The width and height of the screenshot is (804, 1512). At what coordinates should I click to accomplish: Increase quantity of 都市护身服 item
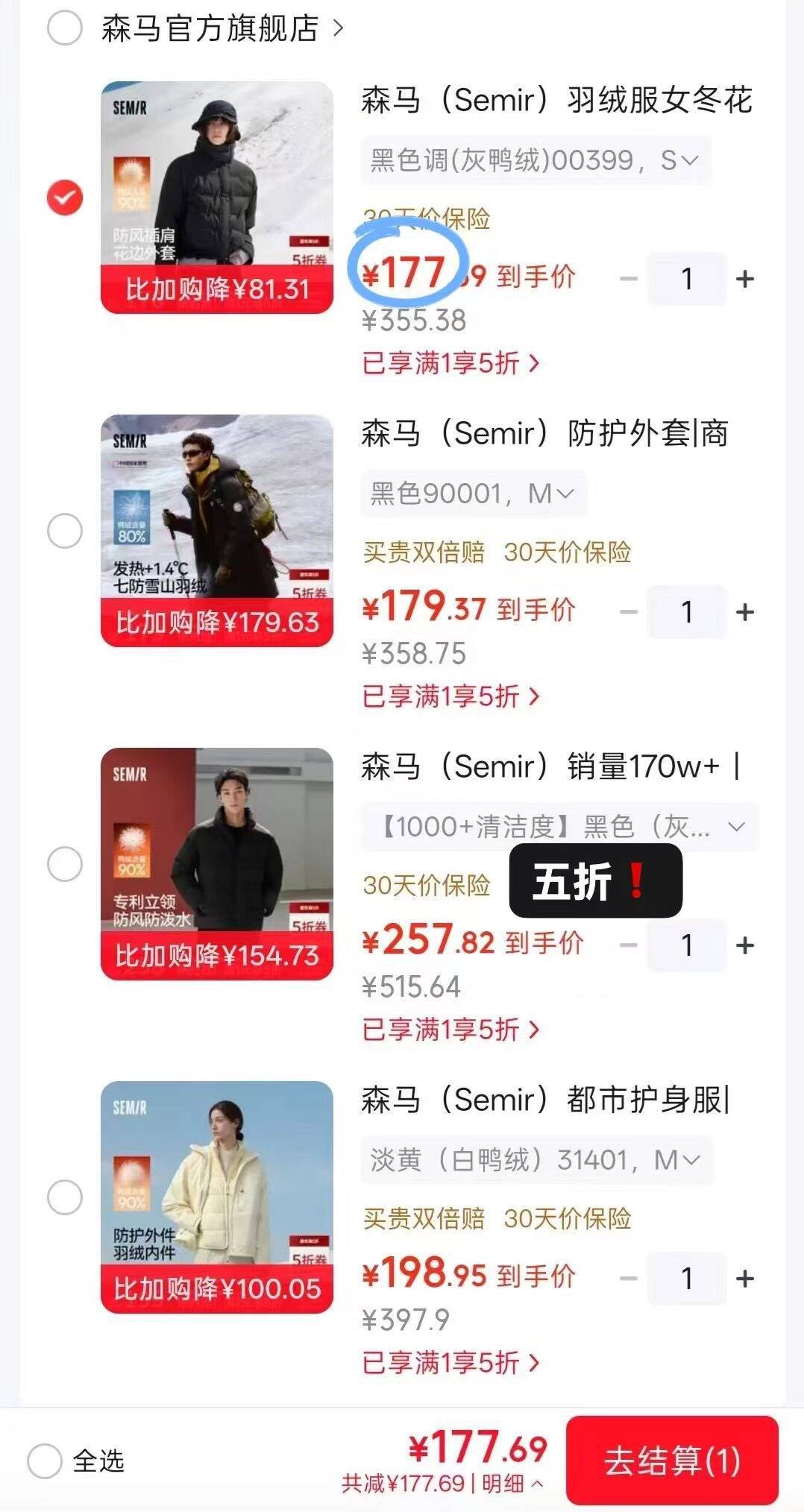[x=745, y=1279]
